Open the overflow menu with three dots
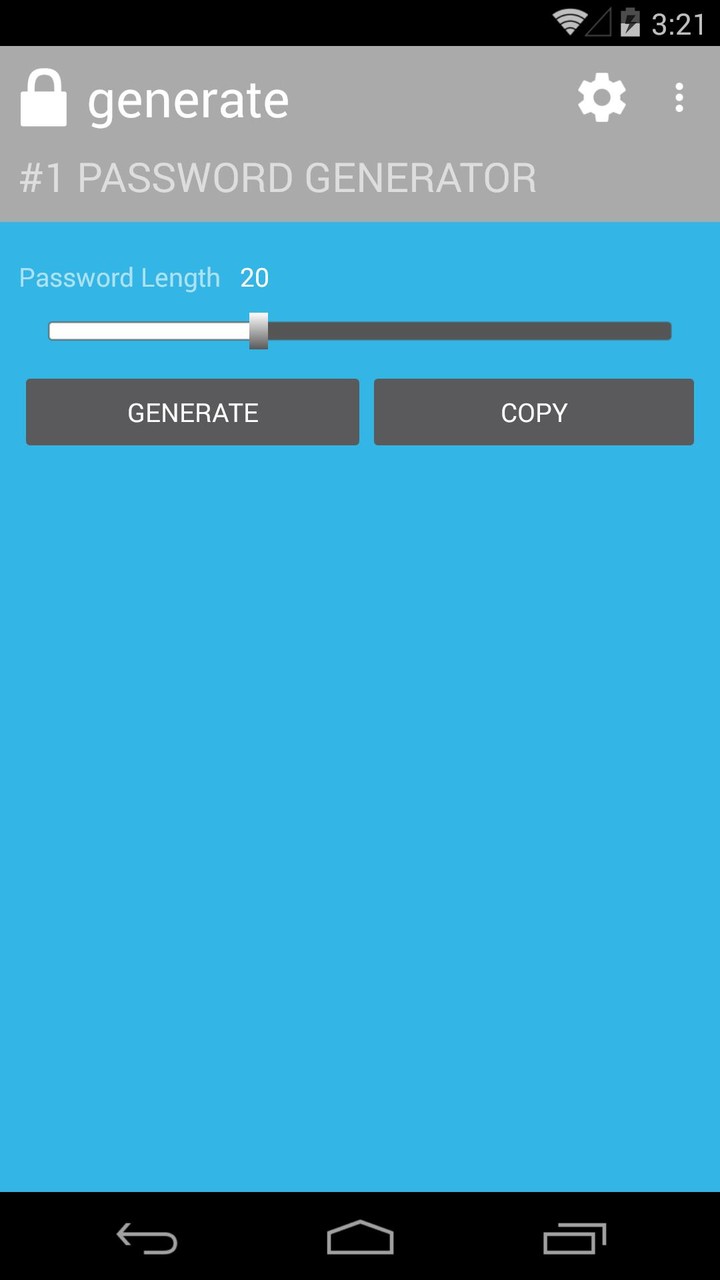 tap(679, 97)
